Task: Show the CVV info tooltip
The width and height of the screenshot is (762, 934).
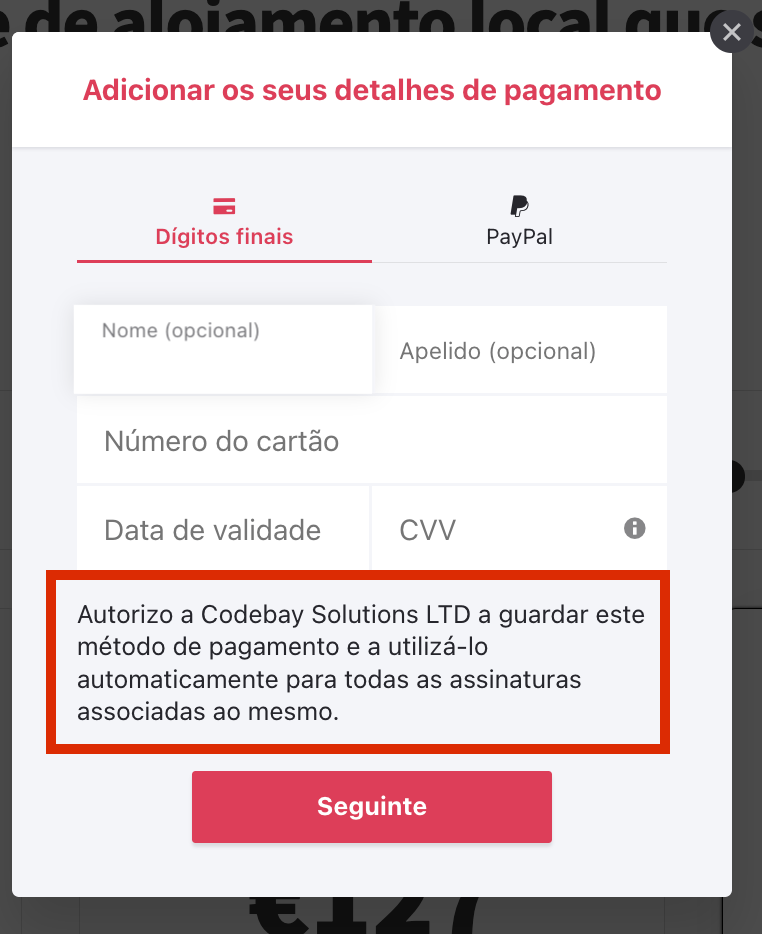Action: click(635, 528)
